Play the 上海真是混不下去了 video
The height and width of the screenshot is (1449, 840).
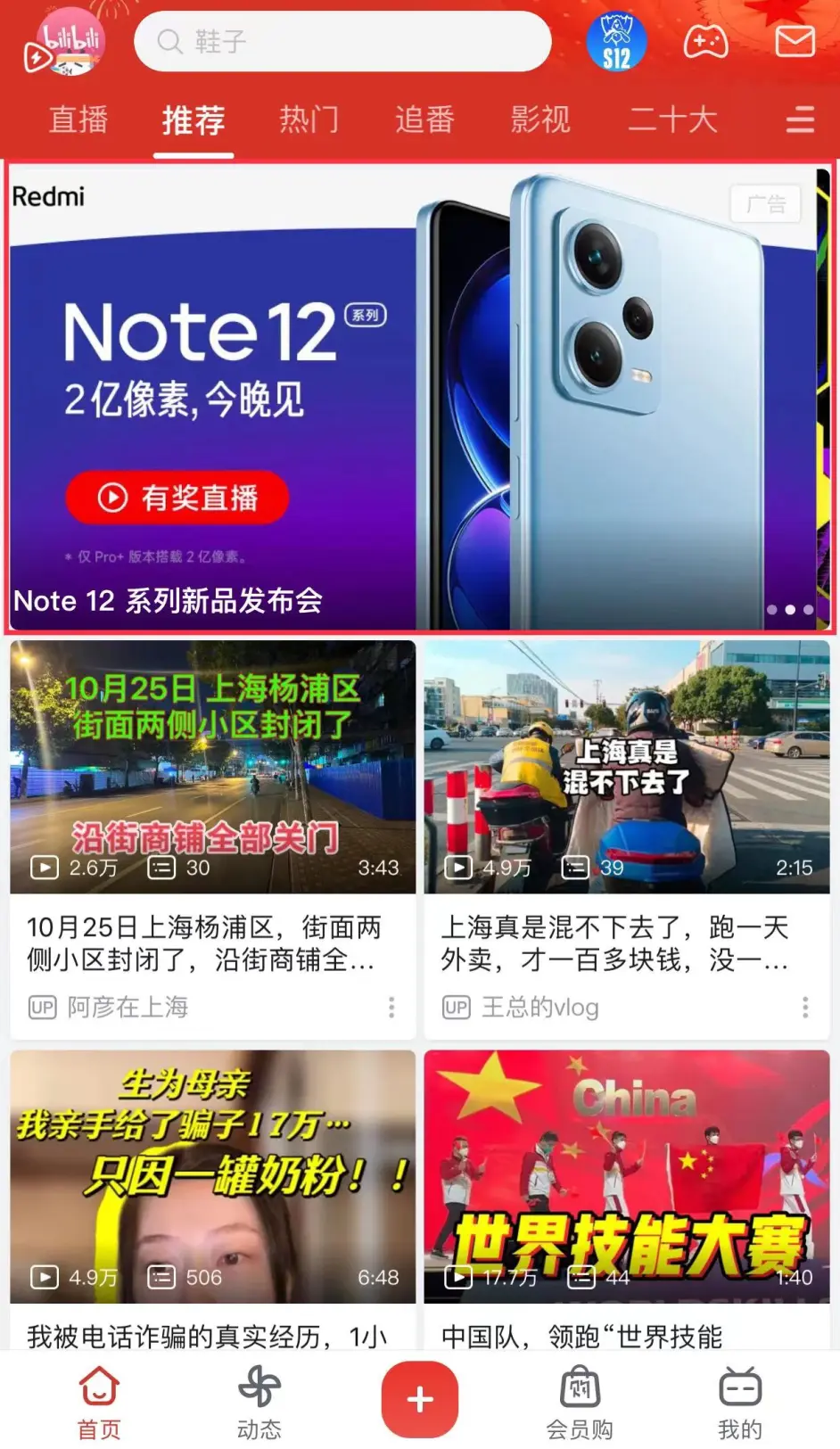pyautogui.click(x=627, y=767)
